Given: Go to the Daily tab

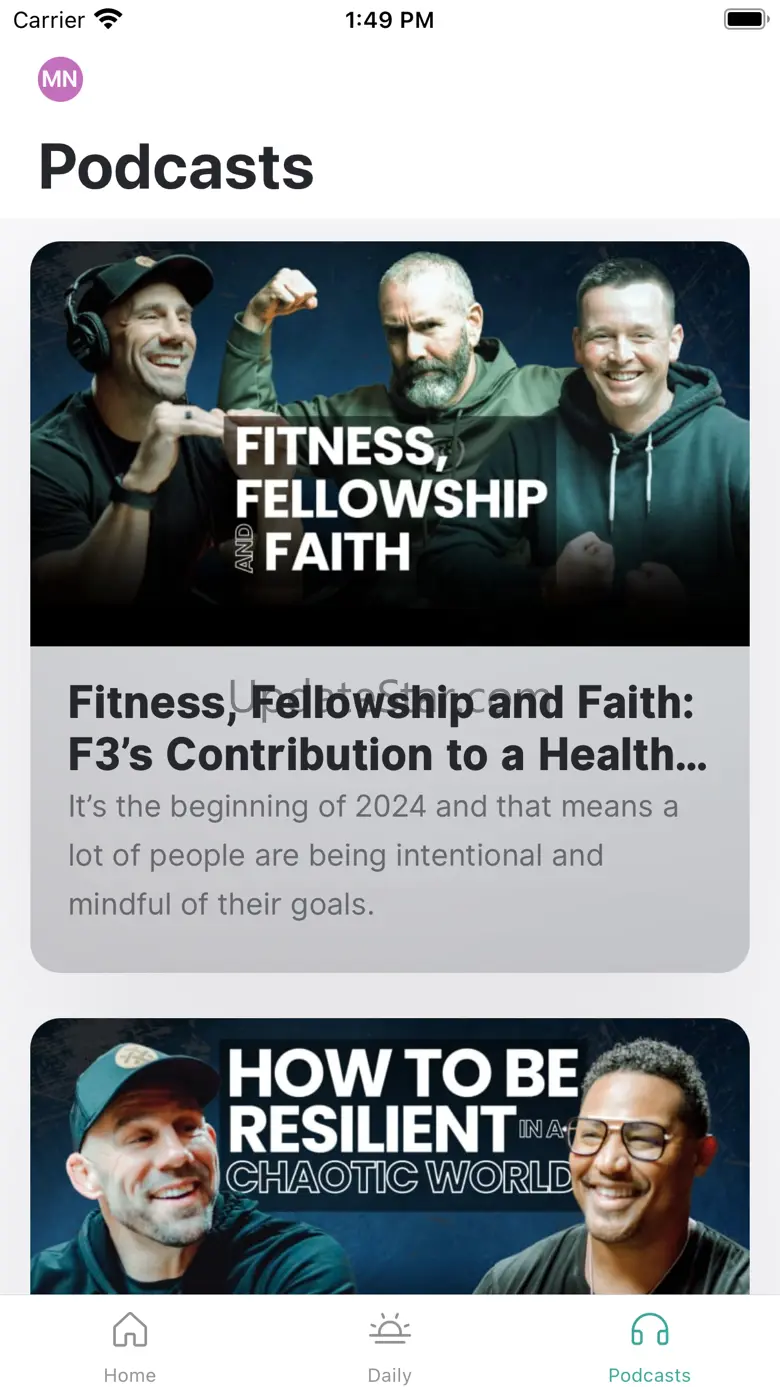Looking at the screenshot, I should tap(389, 1346).
